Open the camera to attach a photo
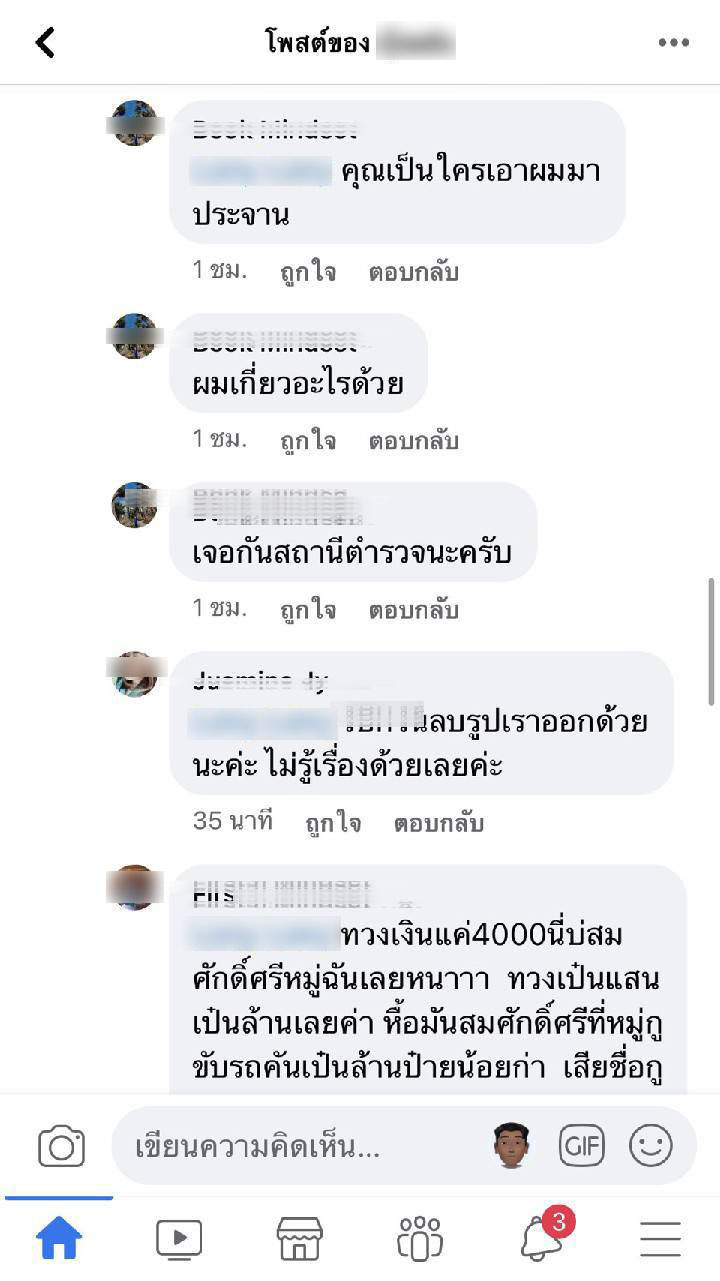 [61, 1146]
